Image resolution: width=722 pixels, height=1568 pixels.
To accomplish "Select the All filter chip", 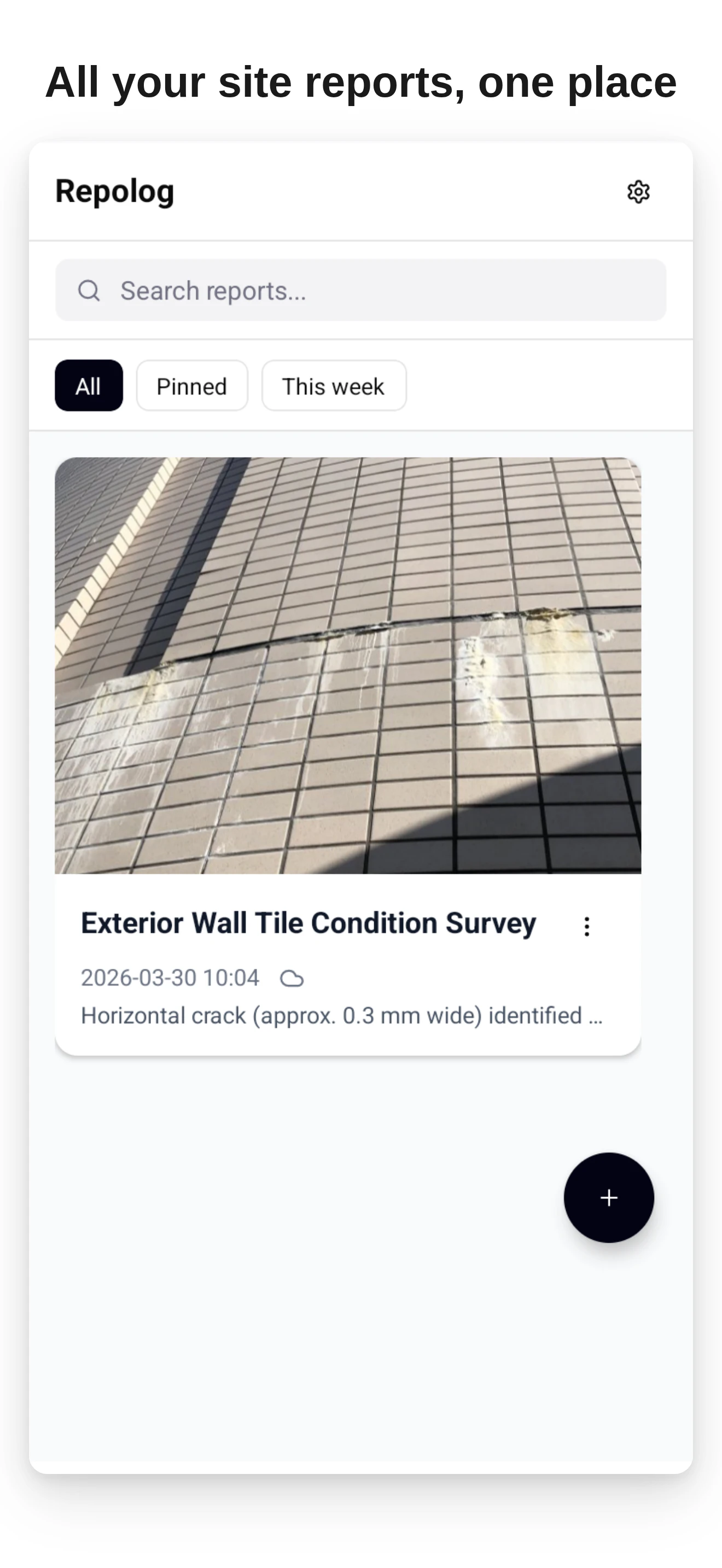I will click(88, 385).
